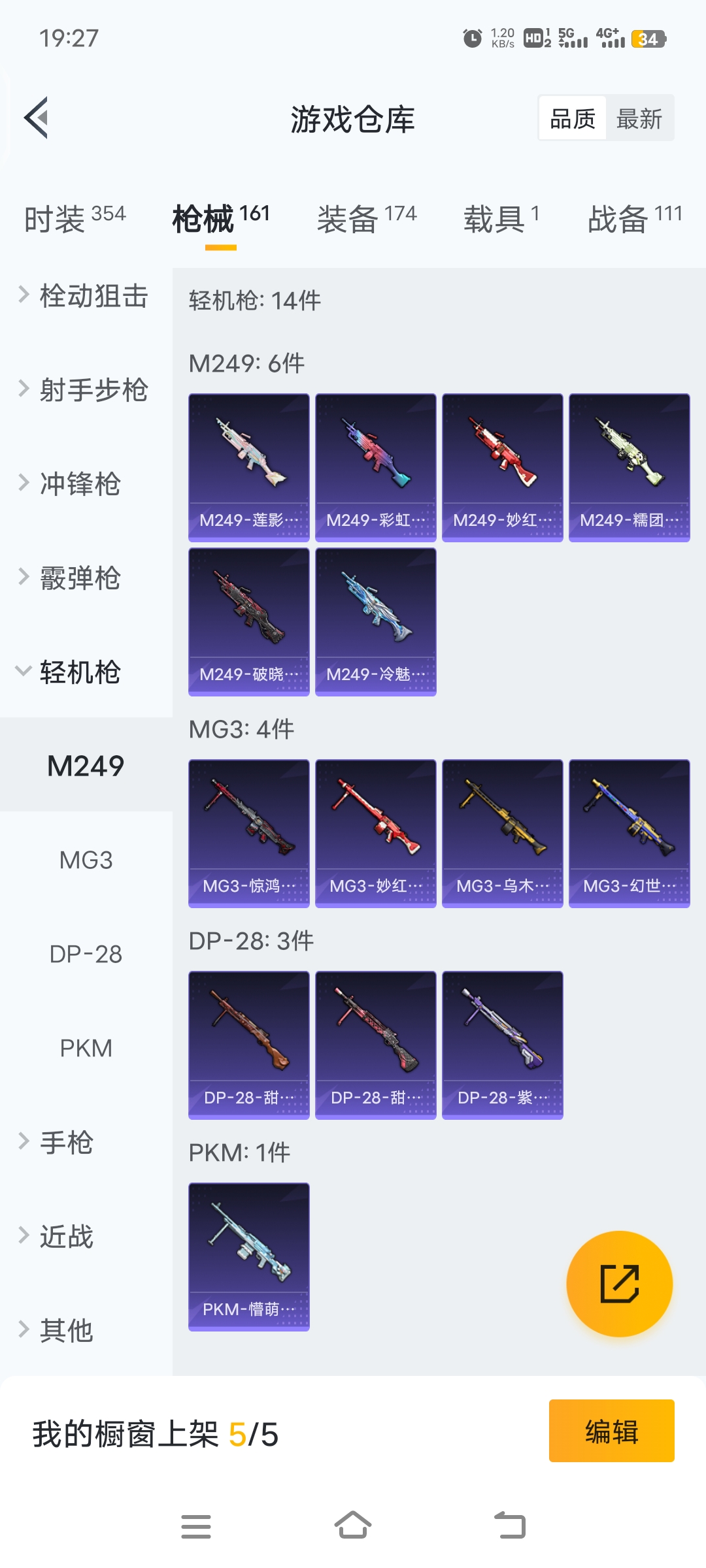Select PKM in the side list

[x=86, y=1049]
